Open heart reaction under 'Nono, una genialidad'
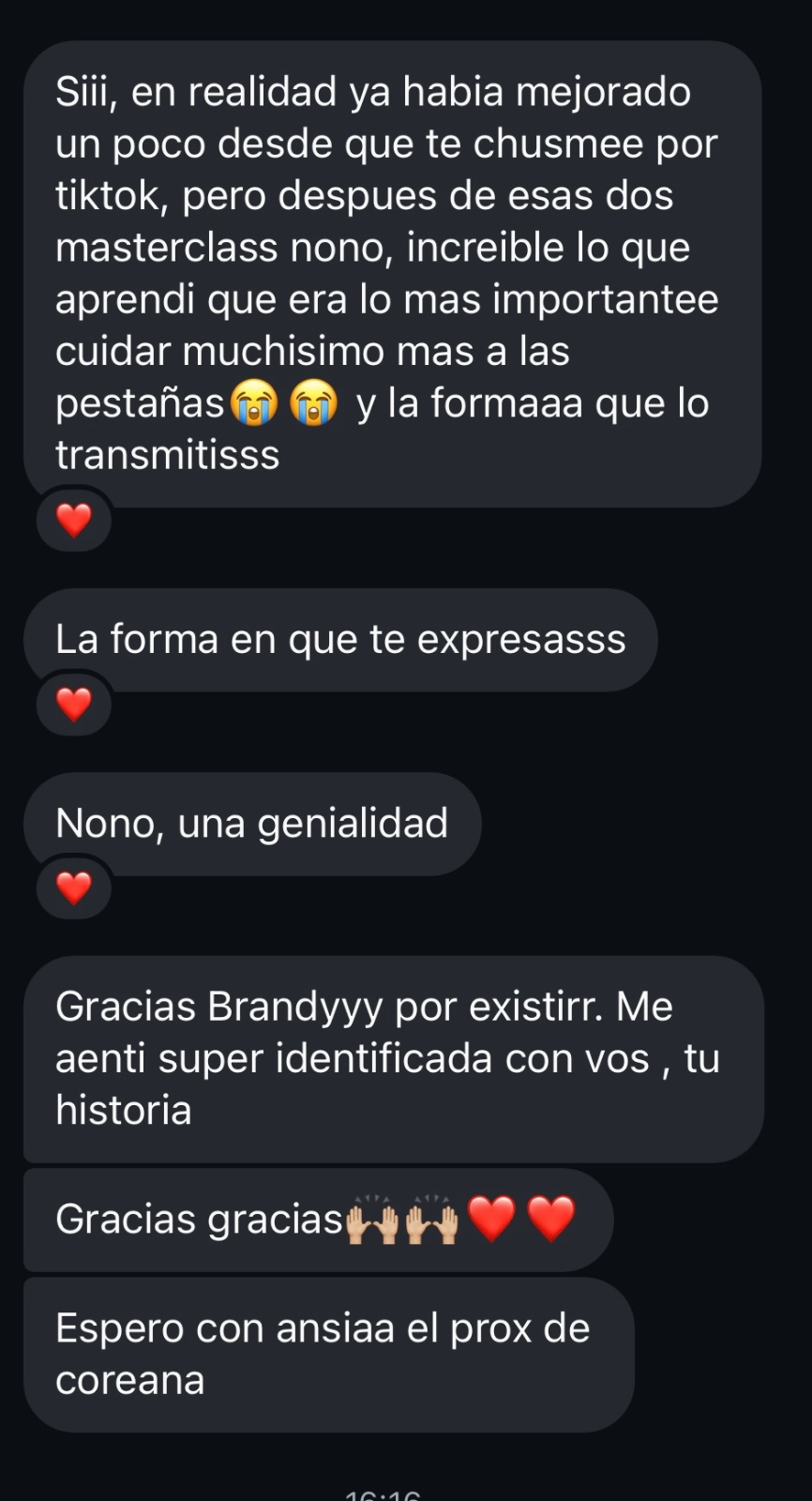The image size is (812, 1501). coord(74,887)
